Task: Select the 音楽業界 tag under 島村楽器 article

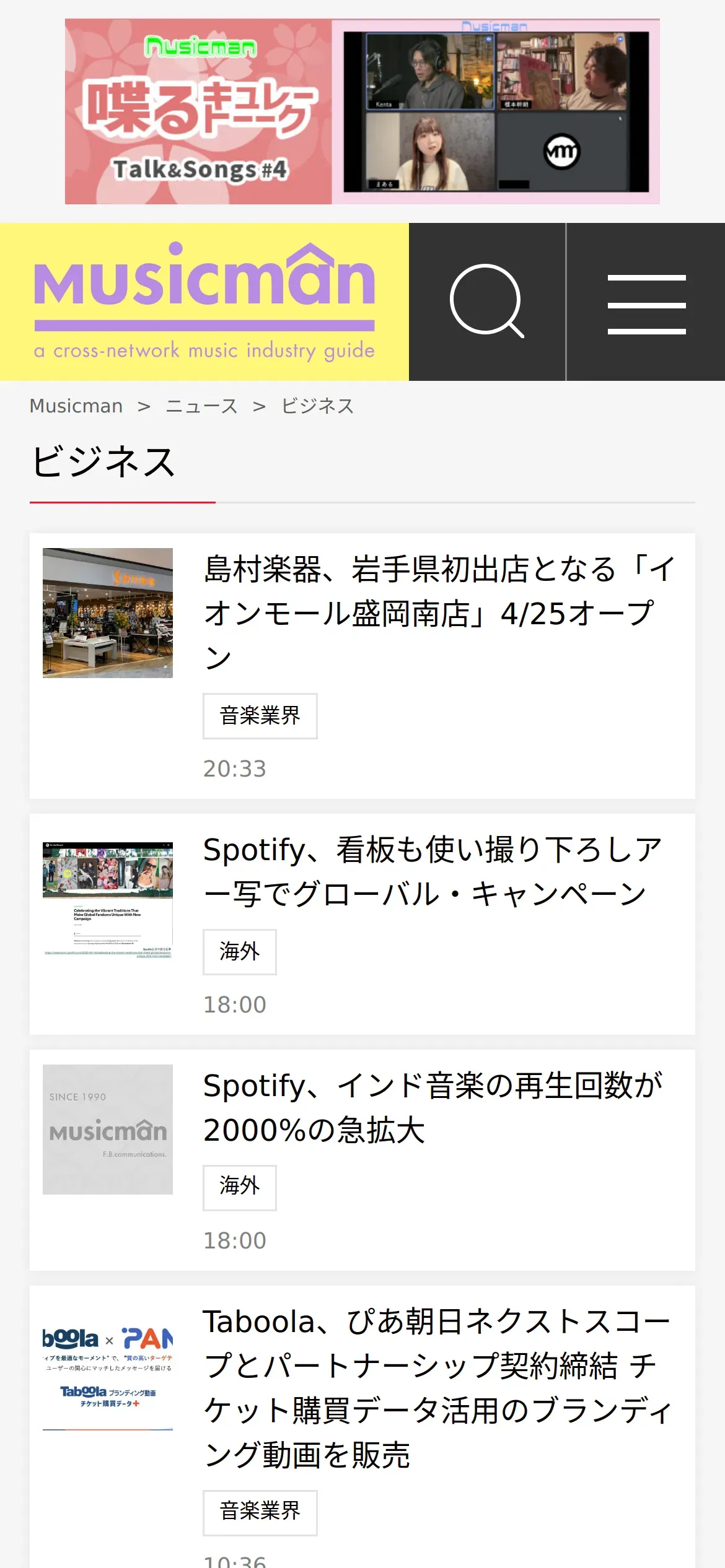Action: [260, 716]
